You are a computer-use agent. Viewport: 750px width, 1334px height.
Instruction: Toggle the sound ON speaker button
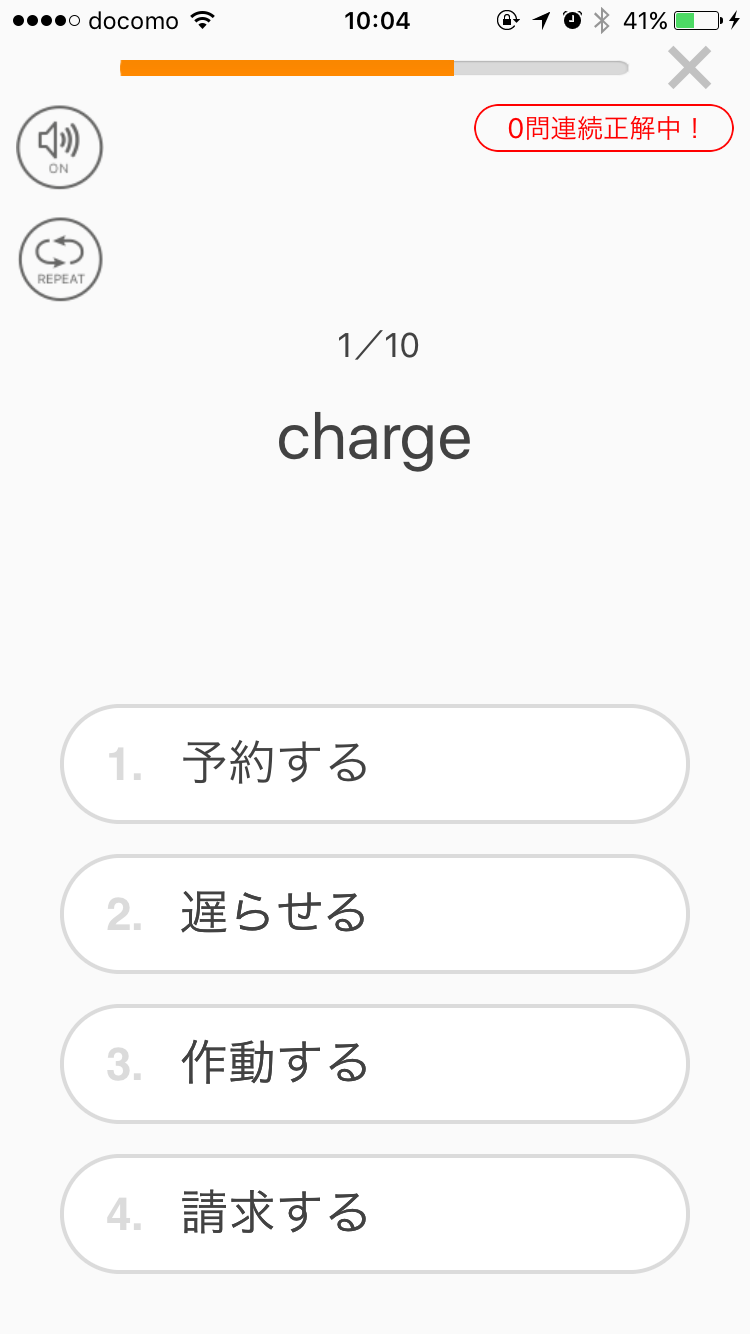coord(60,148)
